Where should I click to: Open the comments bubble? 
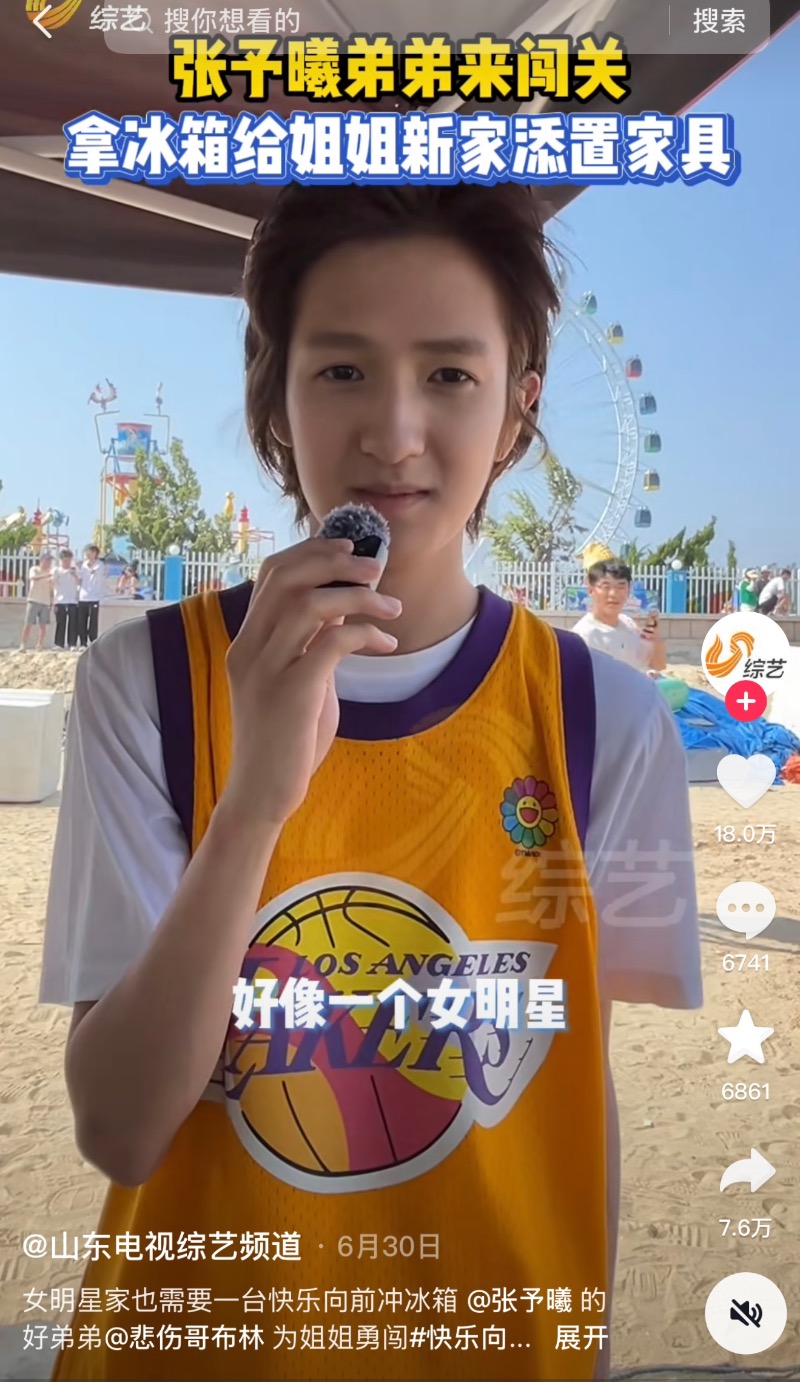745,910
